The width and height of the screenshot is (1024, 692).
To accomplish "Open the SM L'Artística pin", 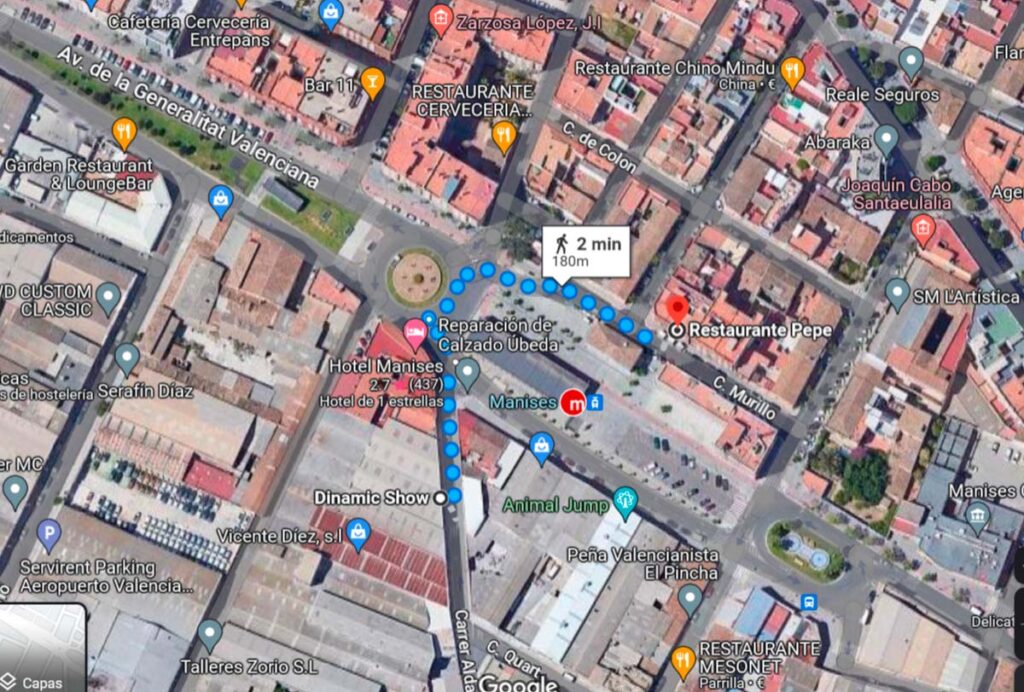I will point(897,292).
